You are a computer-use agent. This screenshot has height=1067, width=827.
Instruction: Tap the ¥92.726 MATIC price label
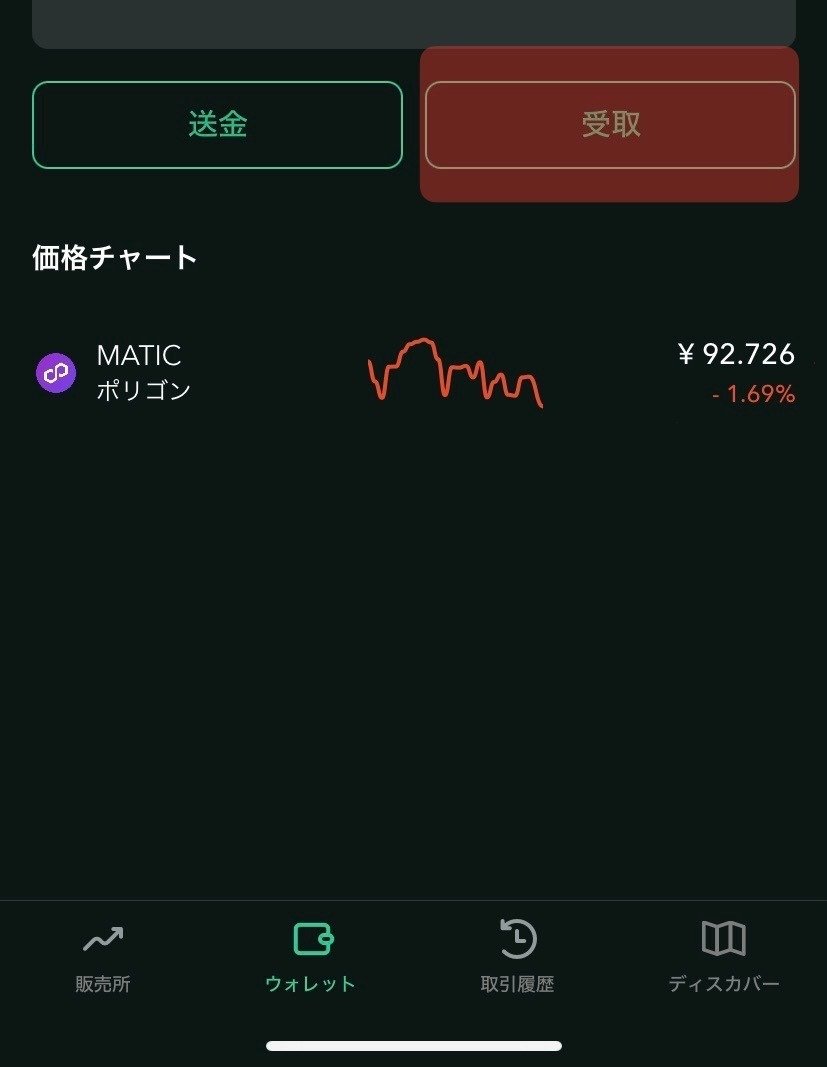click(734, 355)
